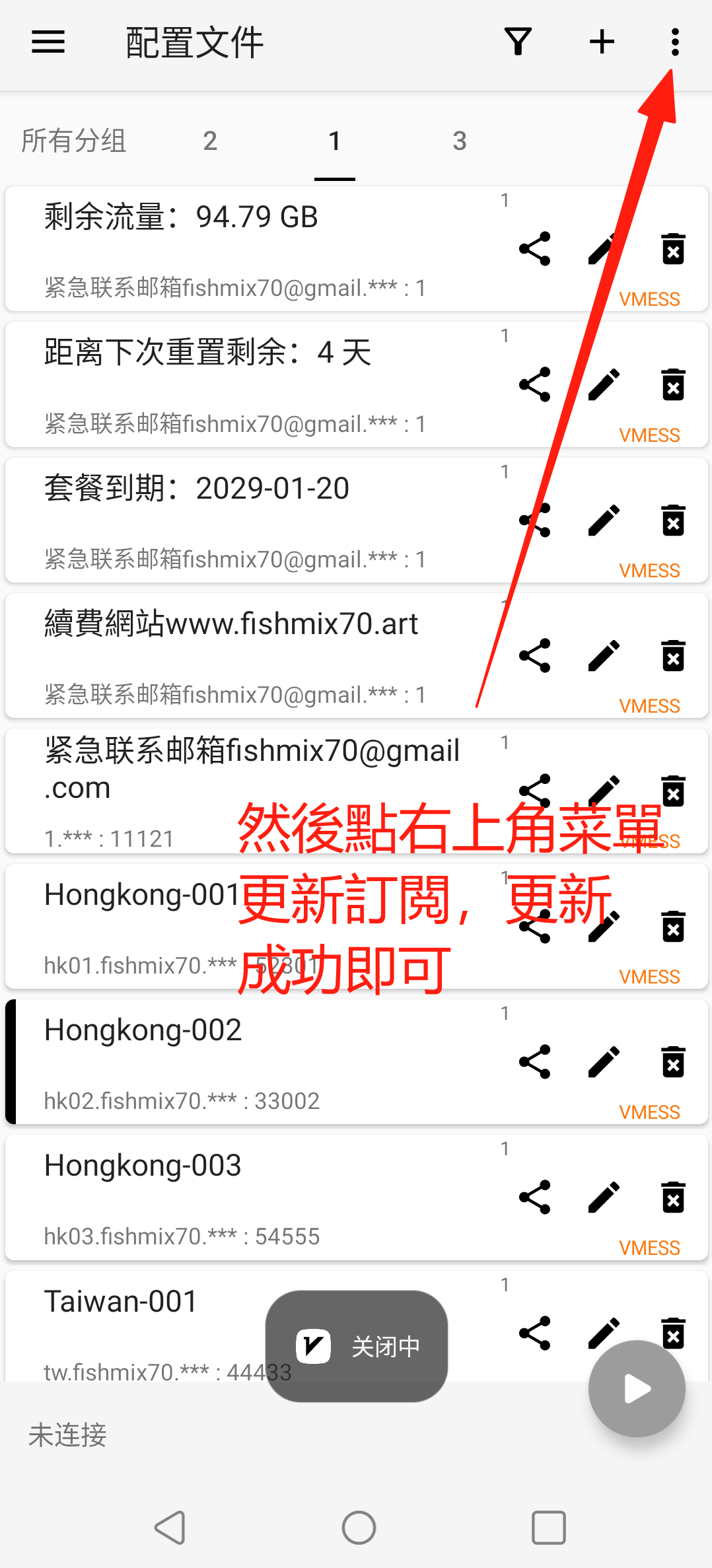Screen dimensions: 712x1568
Task: Open the filter configs icon
Action: (518, 42)
